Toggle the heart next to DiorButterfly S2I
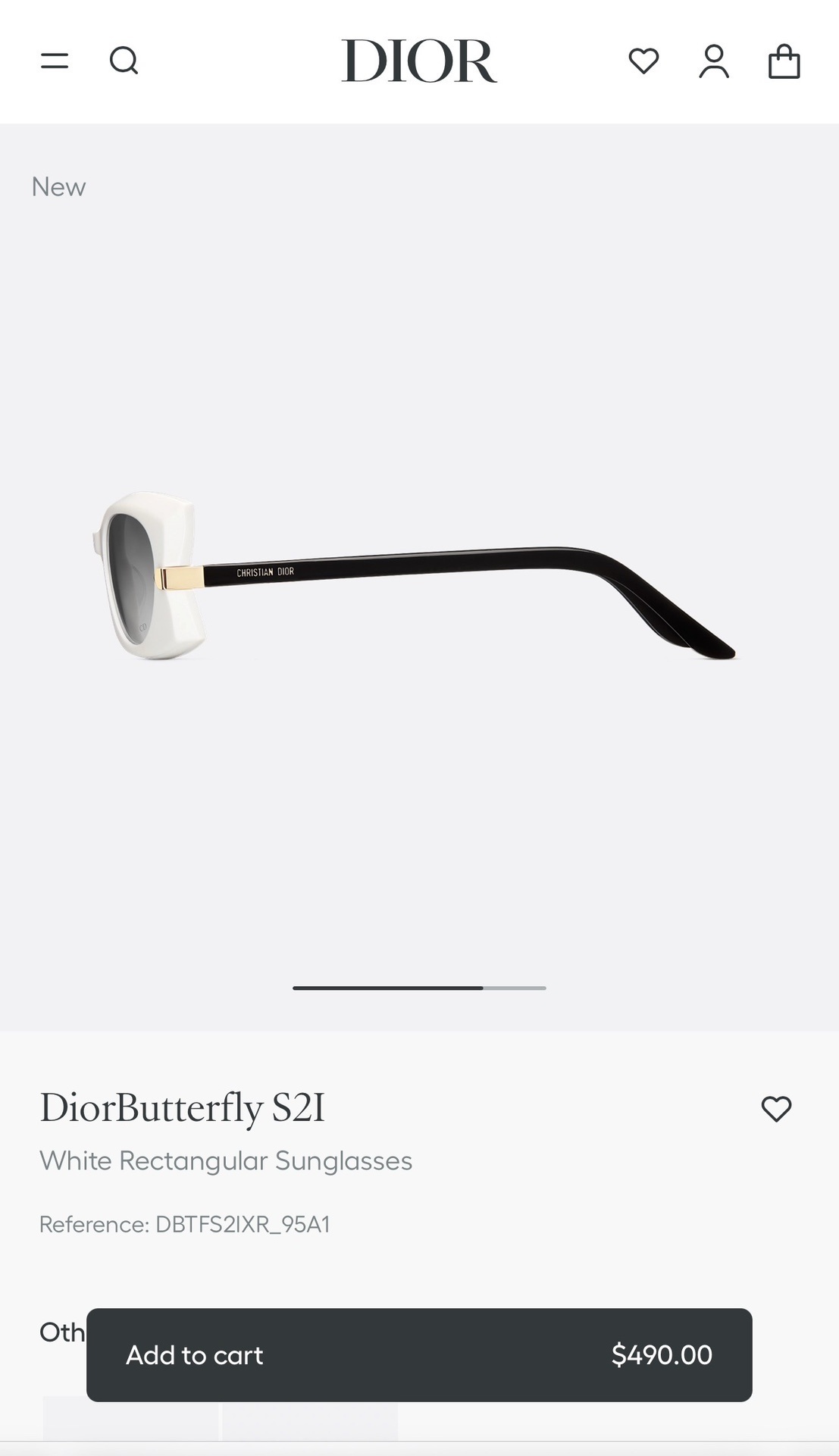Image resolution: width=839 pixels, height=1456 pixels. (x=778, y=1109)
